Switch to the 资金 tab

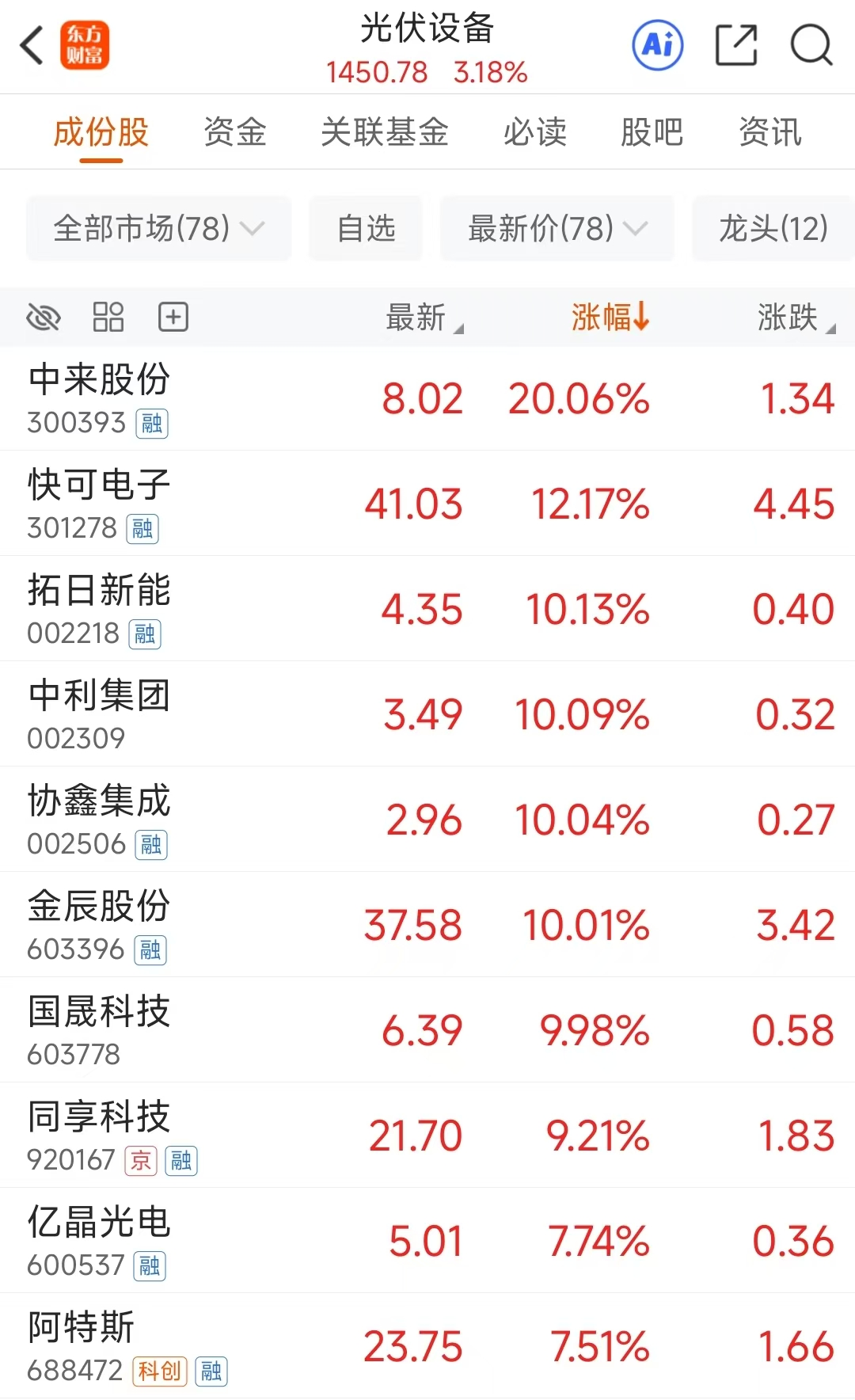tap(235, 132)
